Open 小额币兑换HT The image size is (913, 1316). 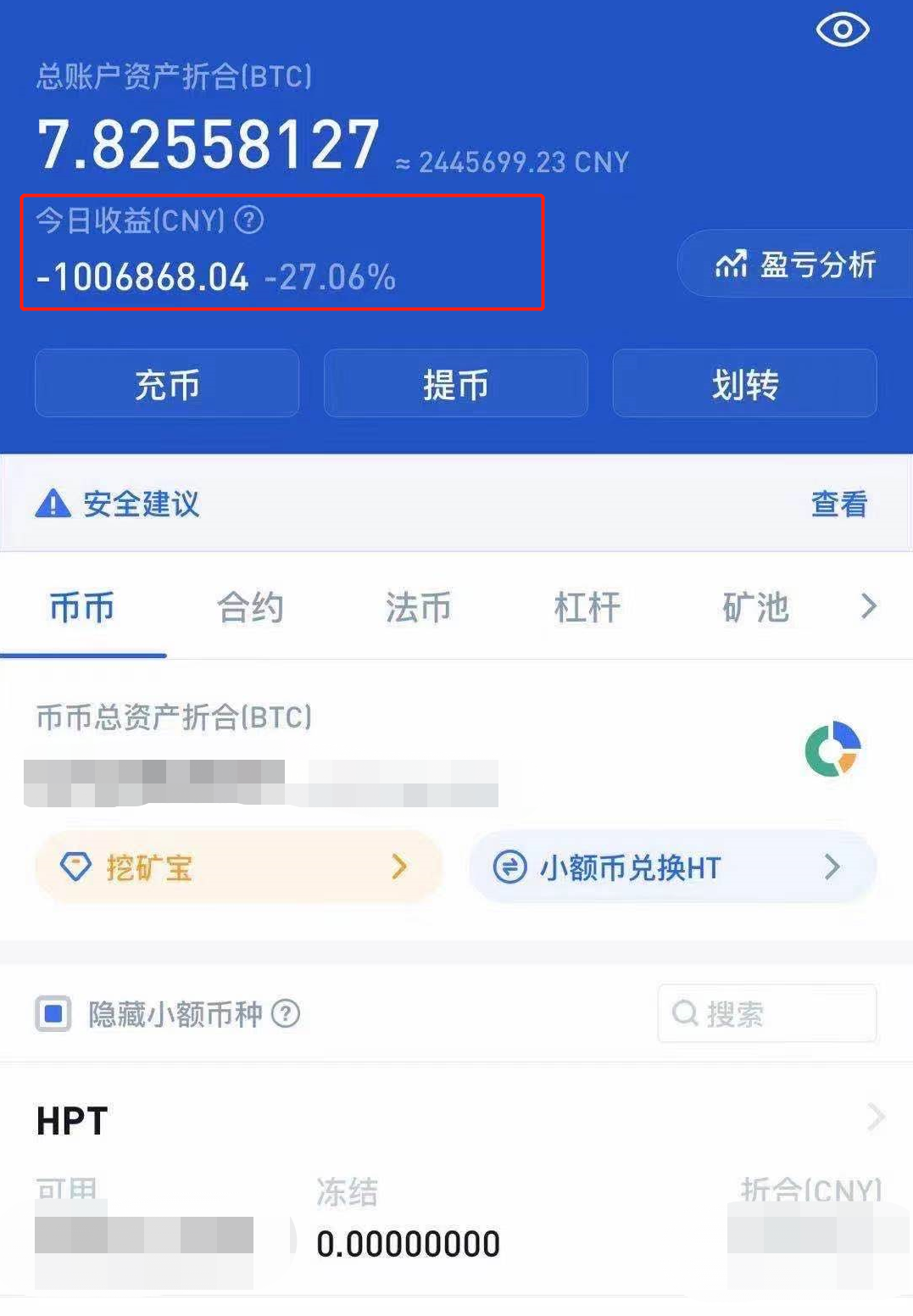[x=672, y=867]
